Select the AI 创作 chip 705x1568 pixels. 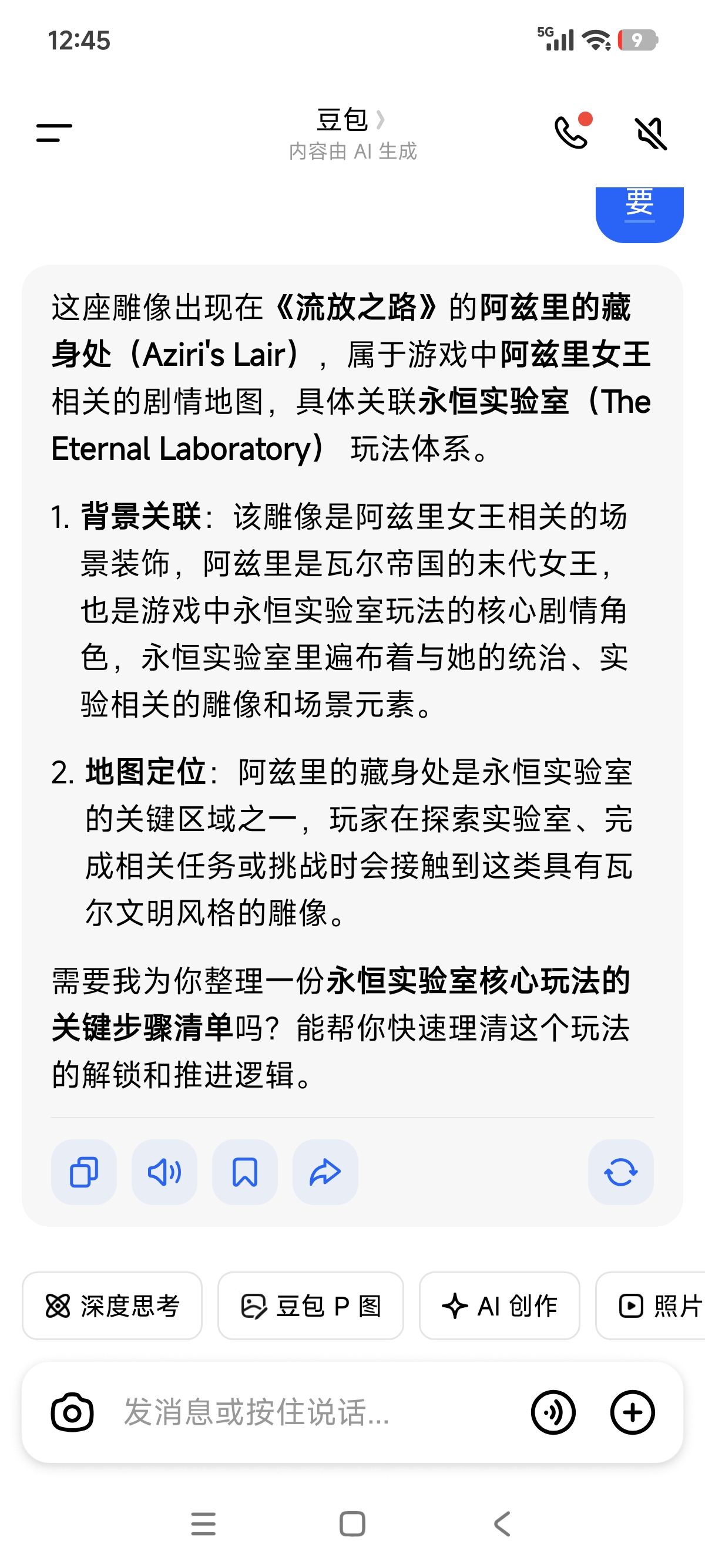499,1305
